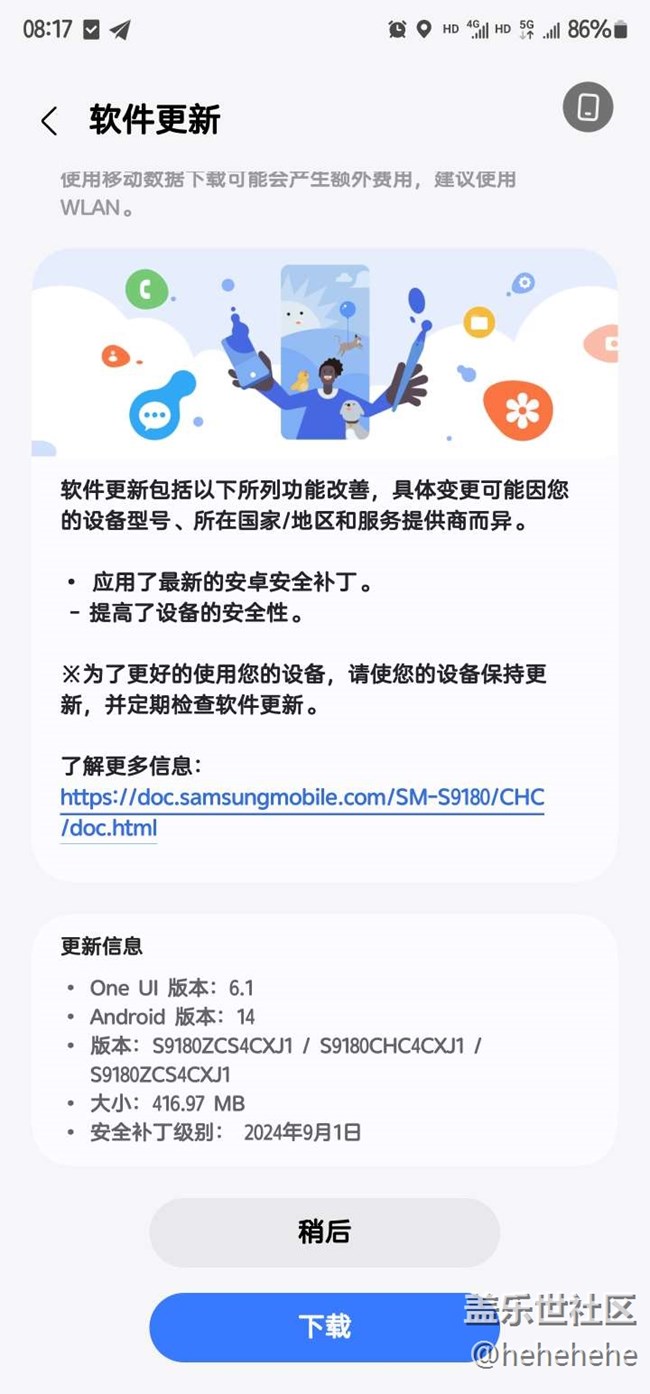Tap the phone icon in the top-right corner
Image resolution: width=650 pixels, height=1394 pixels.
point(587,108)
